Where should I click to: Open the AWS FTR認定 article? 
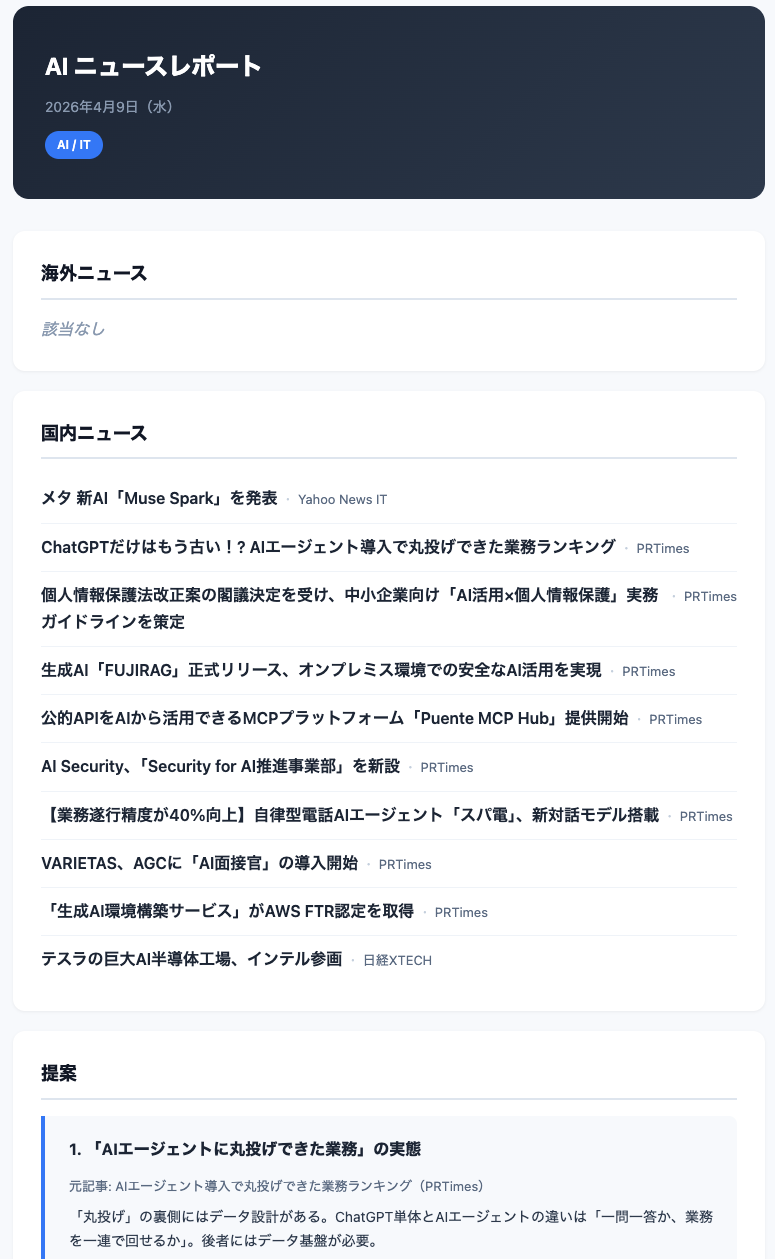coord(227,911)
